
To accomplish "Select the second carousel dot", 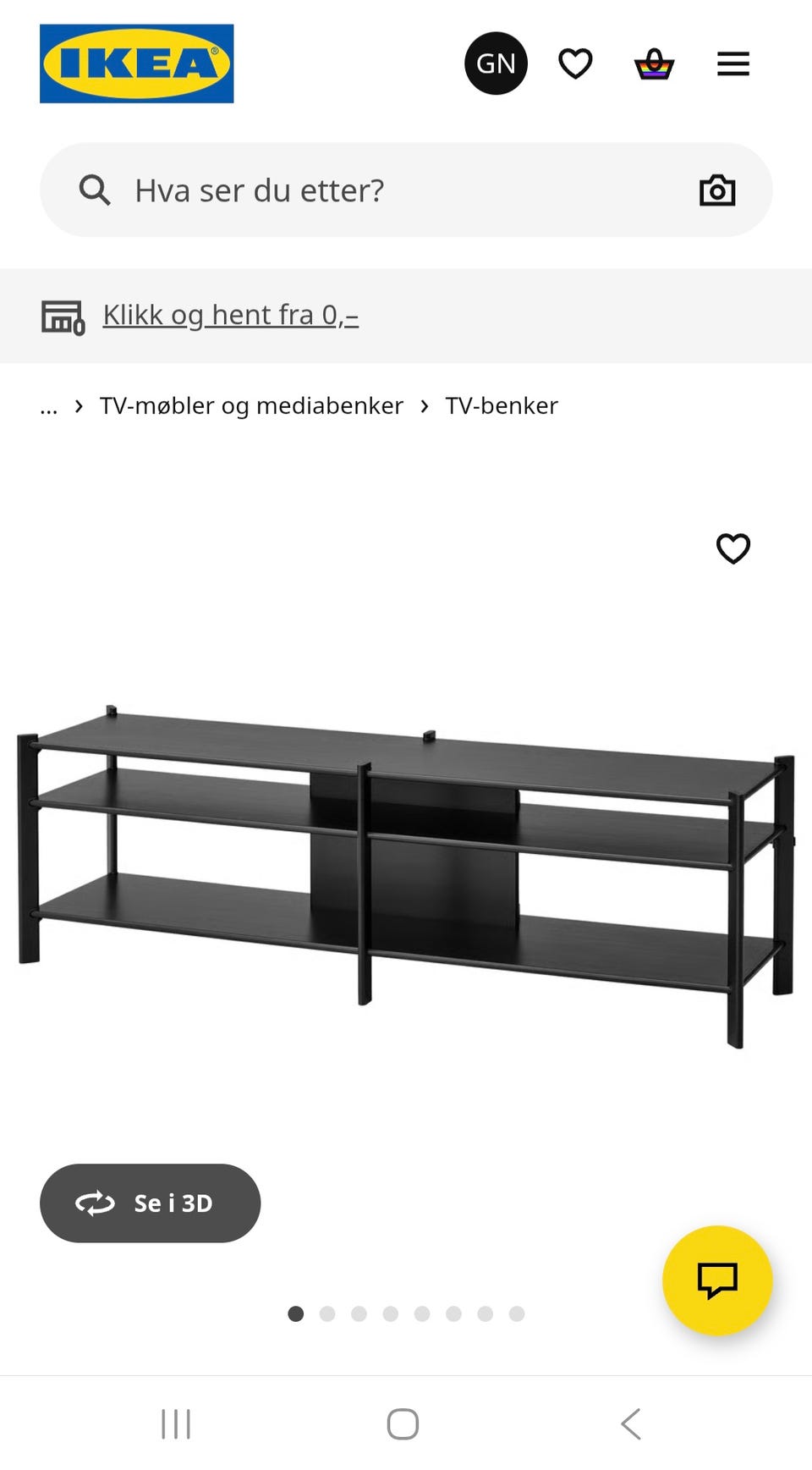I will pos(328,1313).
